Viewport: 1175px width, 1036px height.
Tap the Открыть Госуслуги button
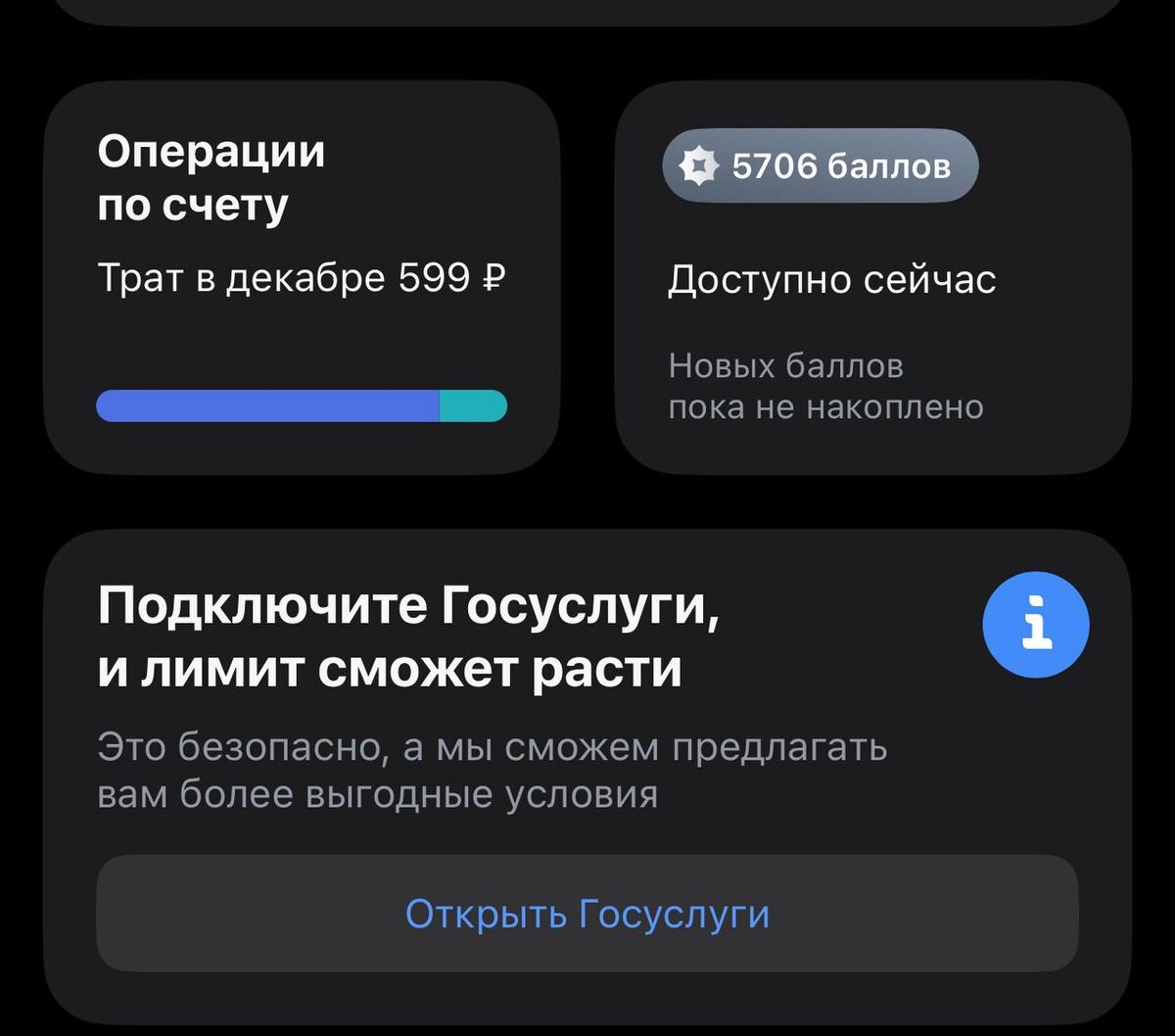(587, 914)
